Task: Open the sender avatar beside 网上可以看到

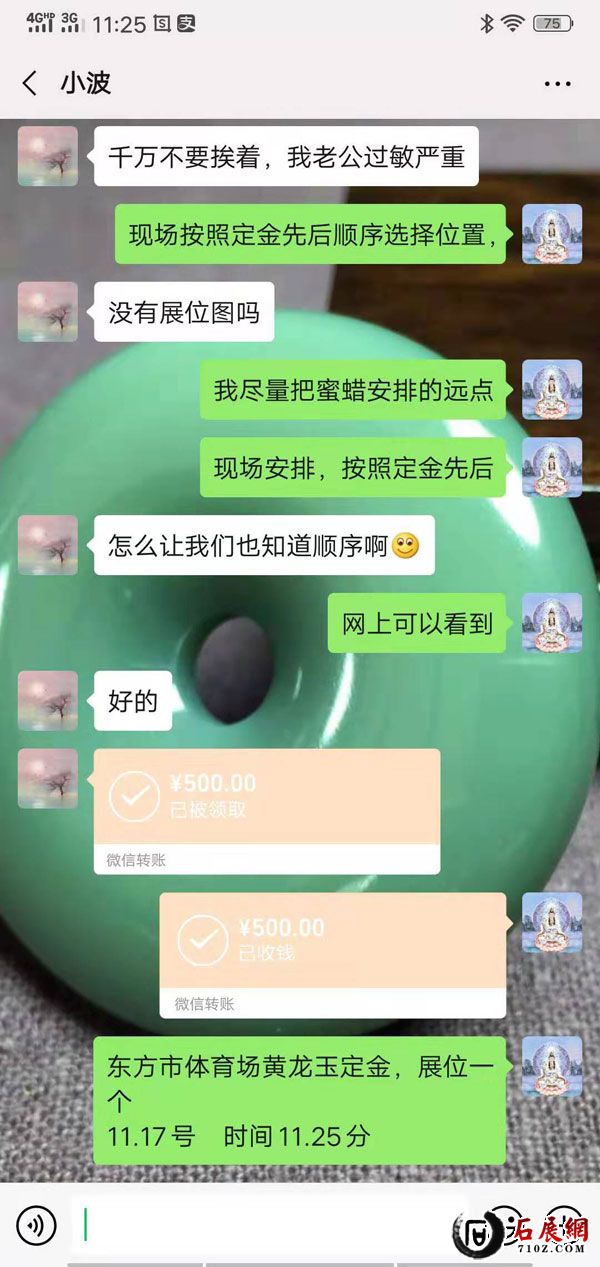Action: tap(552, 623)
